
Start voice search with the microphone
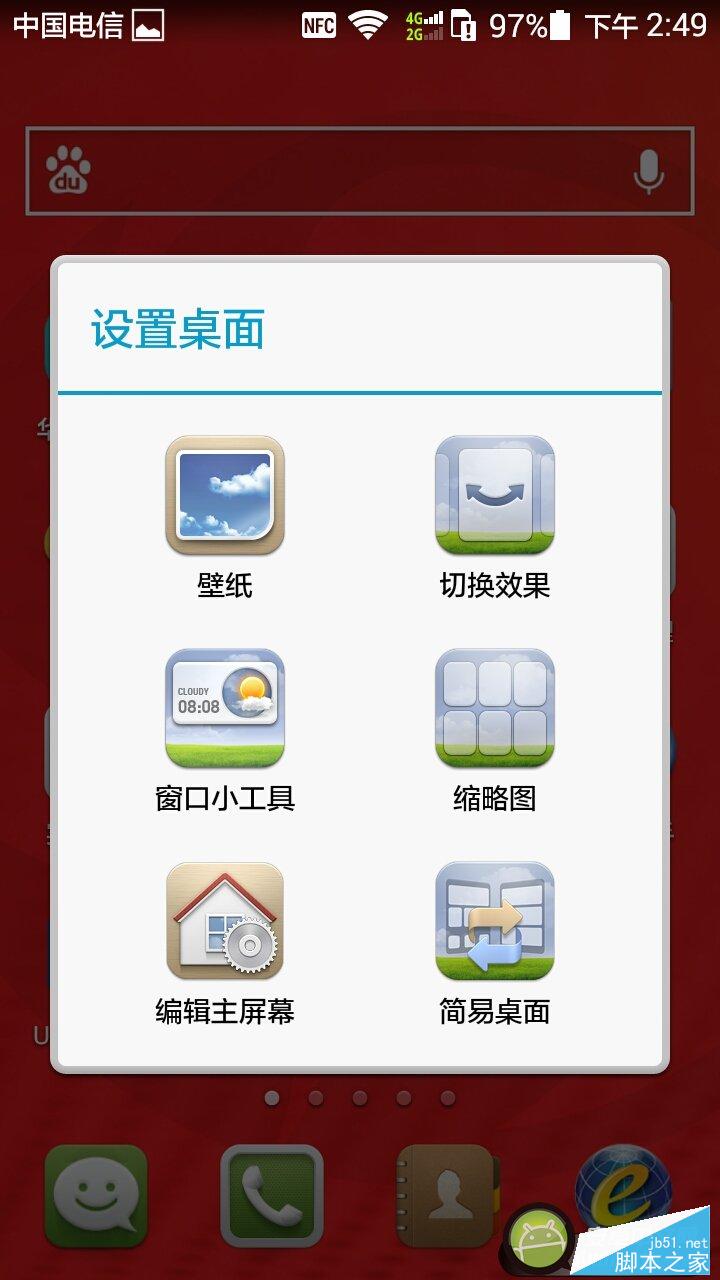pyautogui.click(x=648, y=172)
